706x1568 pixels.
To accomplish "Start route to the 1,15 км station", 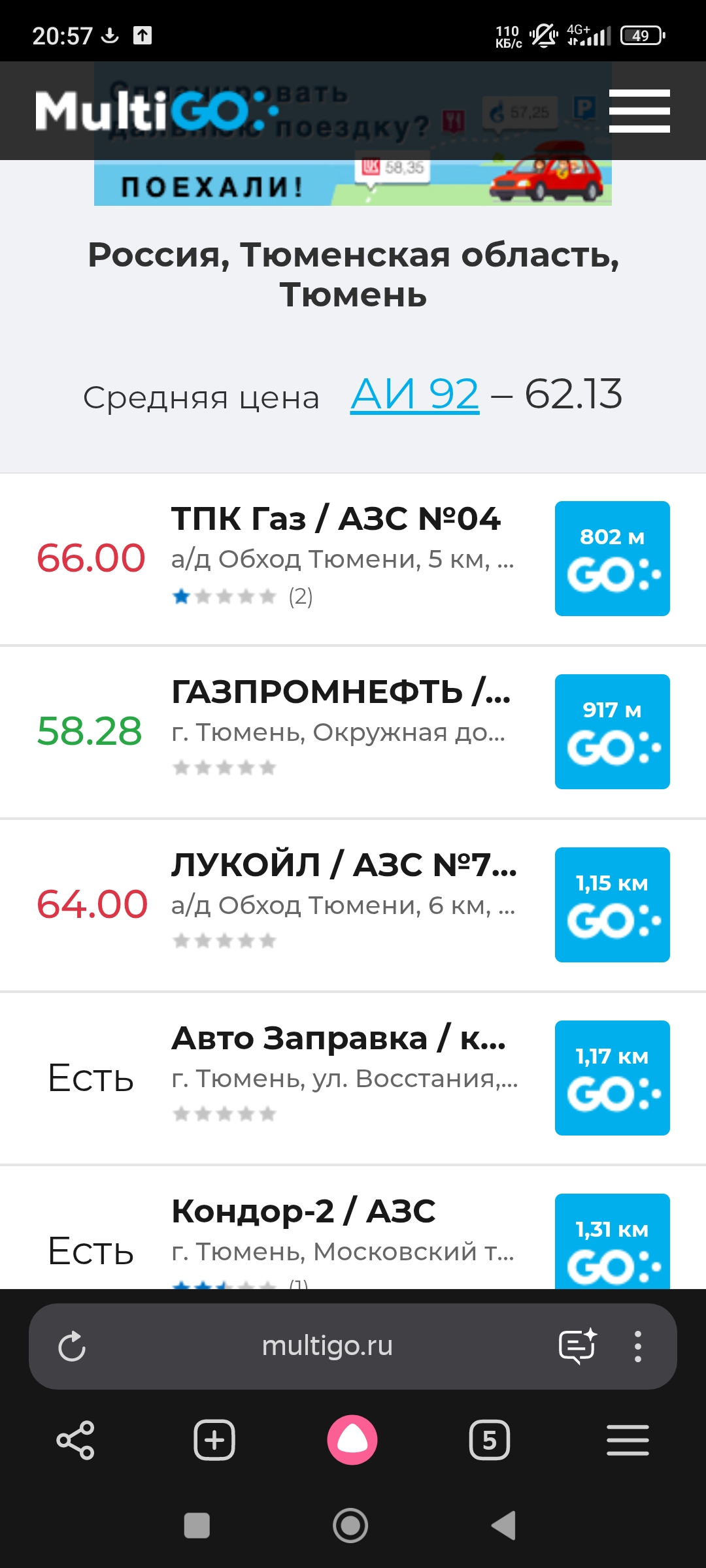I will (x=612, y=905).
